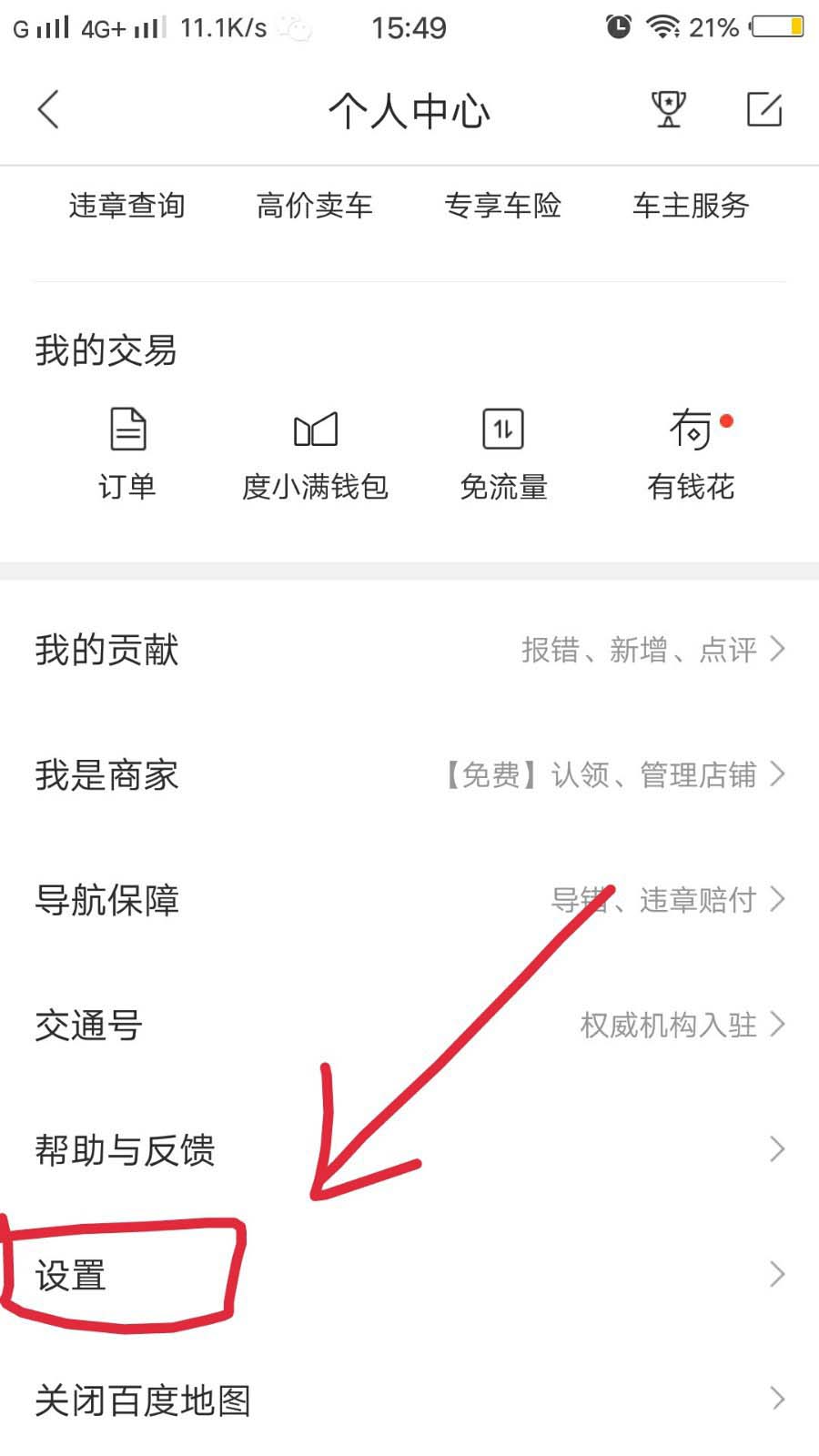Open the 我是商家 row
This screenshot has width=819, height=1456.
[409, 775]
